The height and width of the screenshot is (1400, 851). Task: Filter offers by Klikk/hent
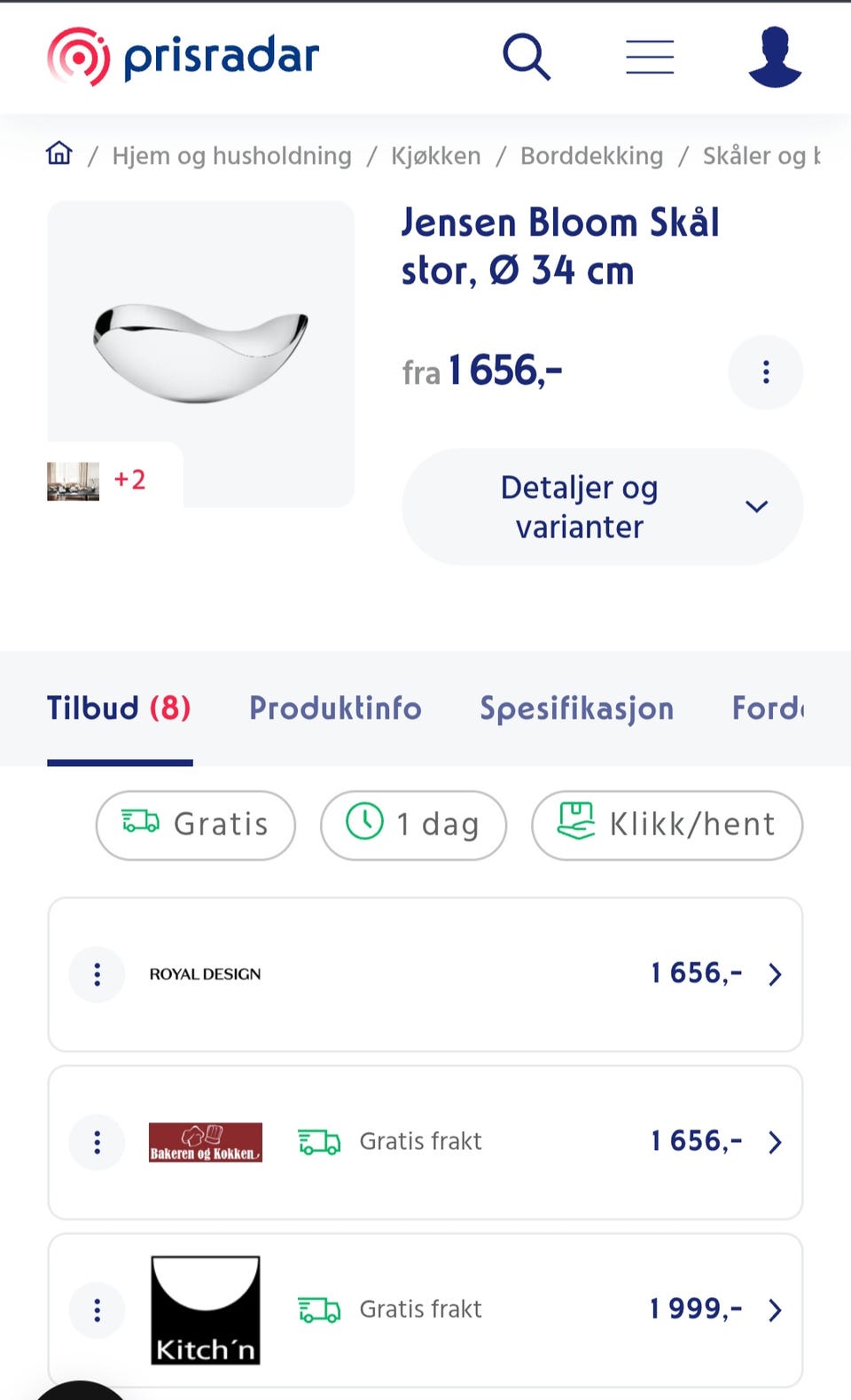(668, 825)
